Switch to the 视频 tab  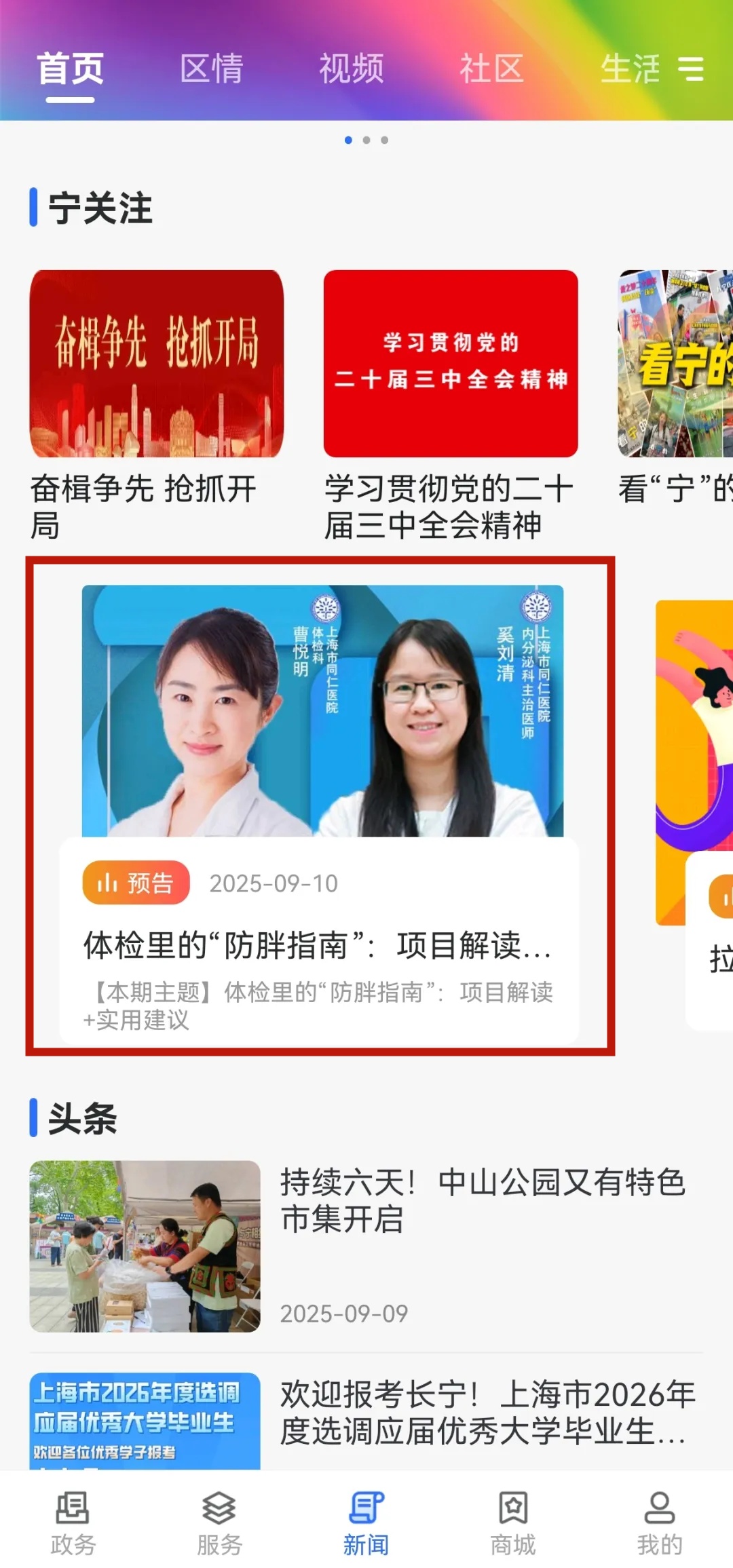point(352,69)
